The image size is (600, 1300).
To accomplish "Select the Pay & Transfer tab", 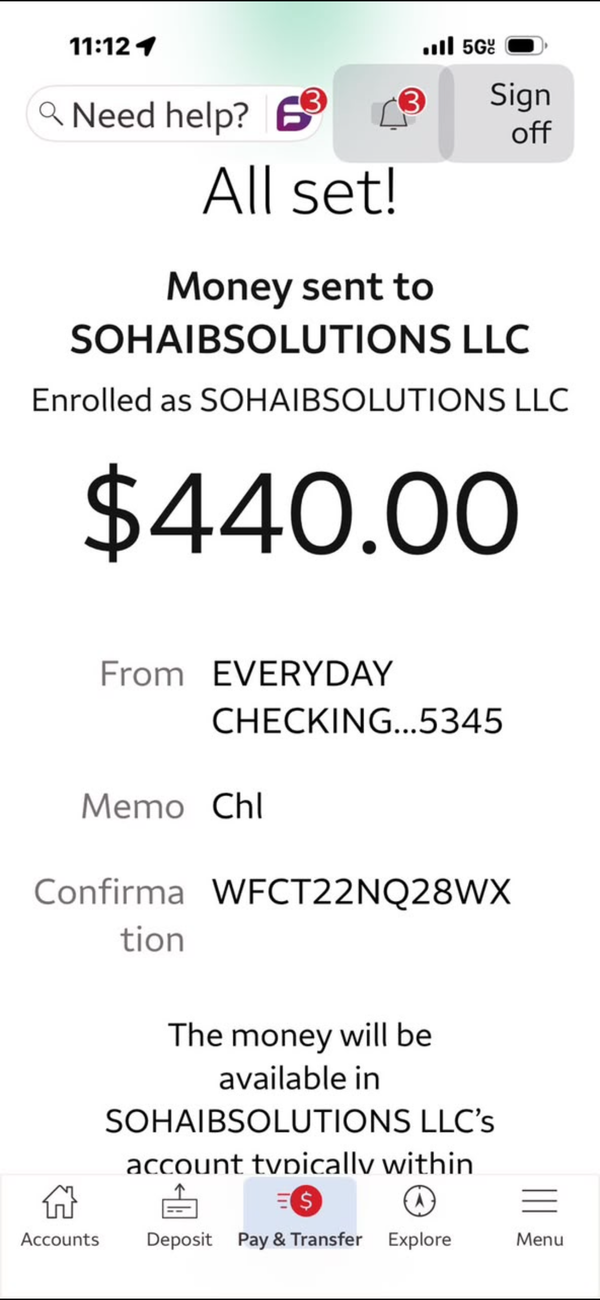I will point(300,1215).
